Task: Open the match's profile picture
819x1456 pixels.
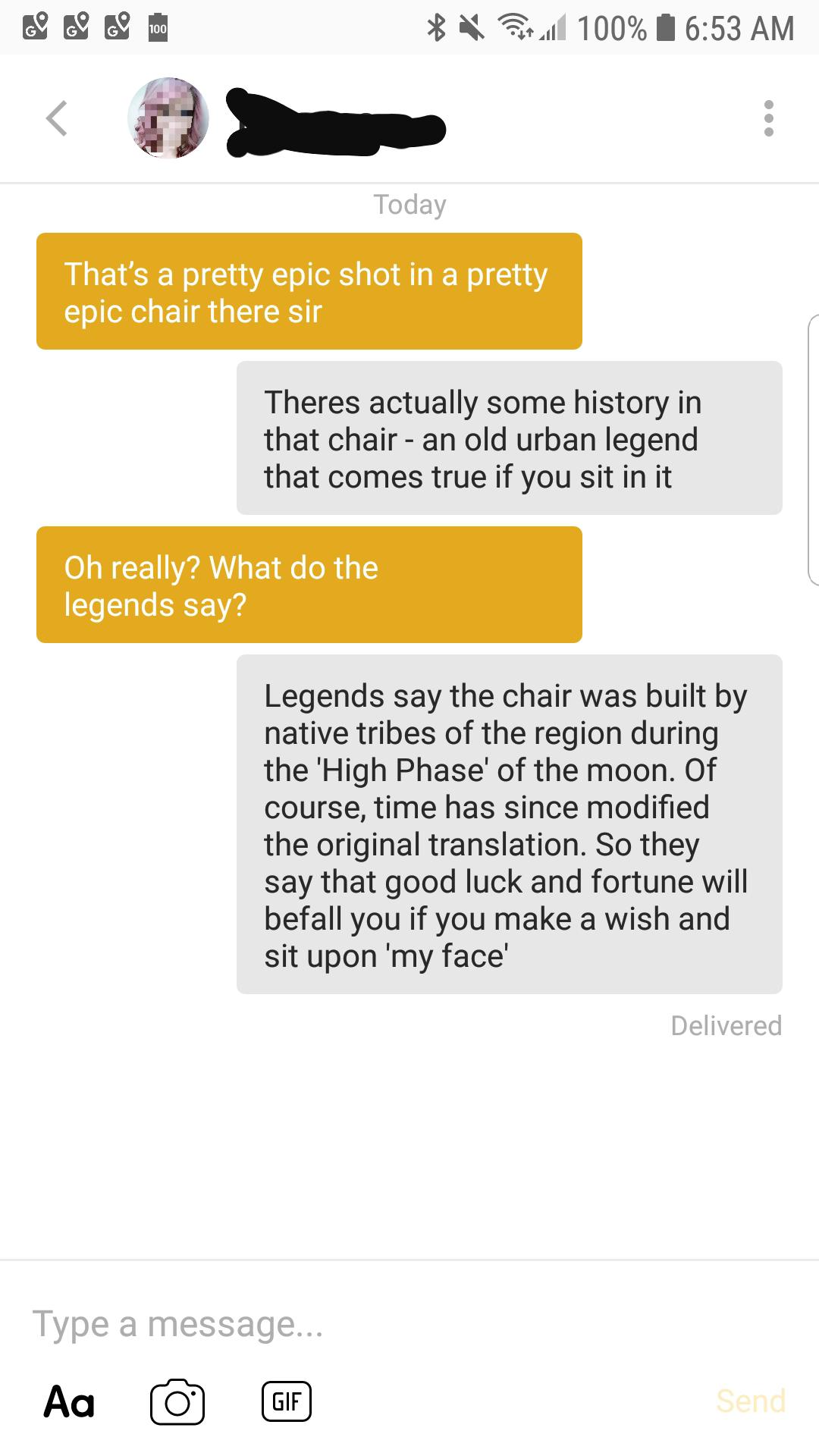Action: [168, 118]
